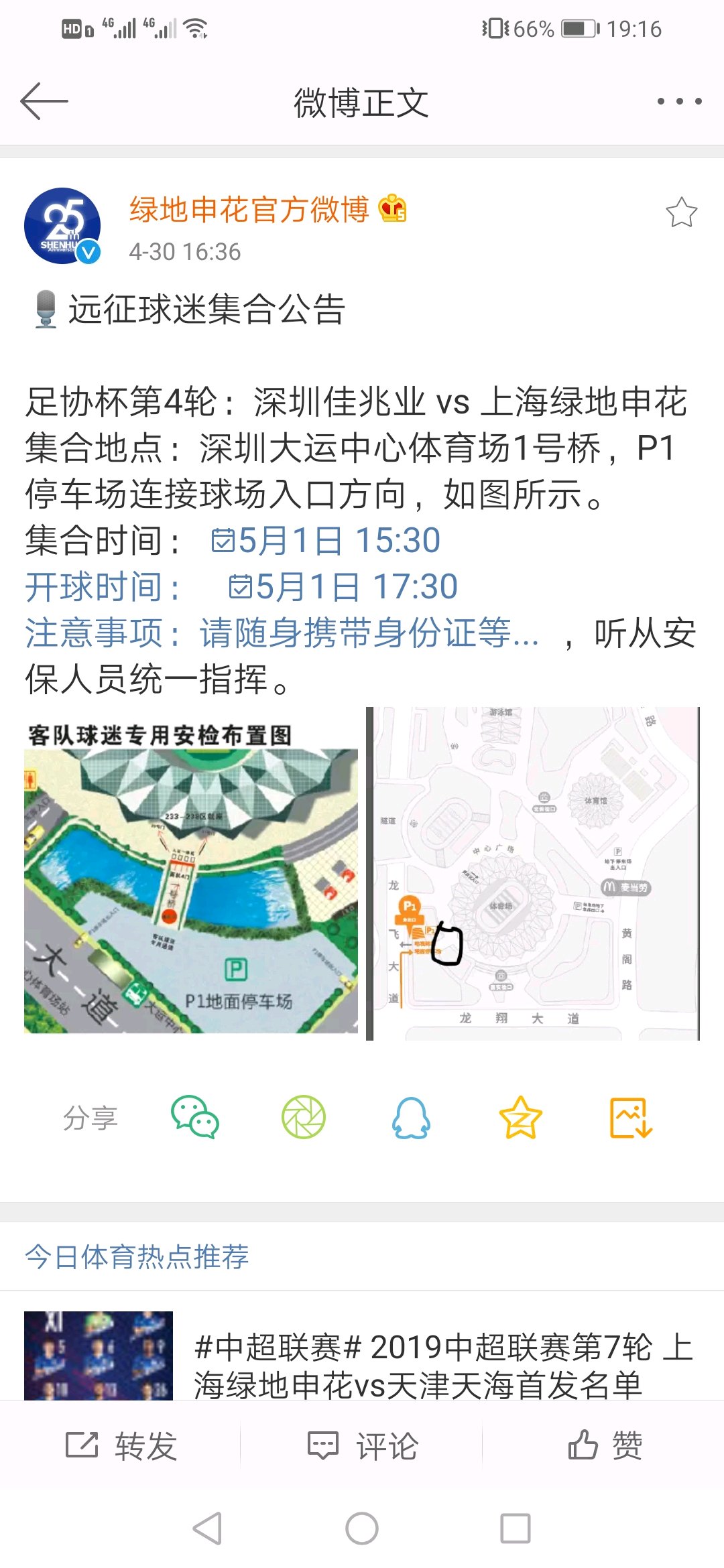Save the post as an image
The height and width of the screenshot is (1568, 724).
[x=630, y=1117]
